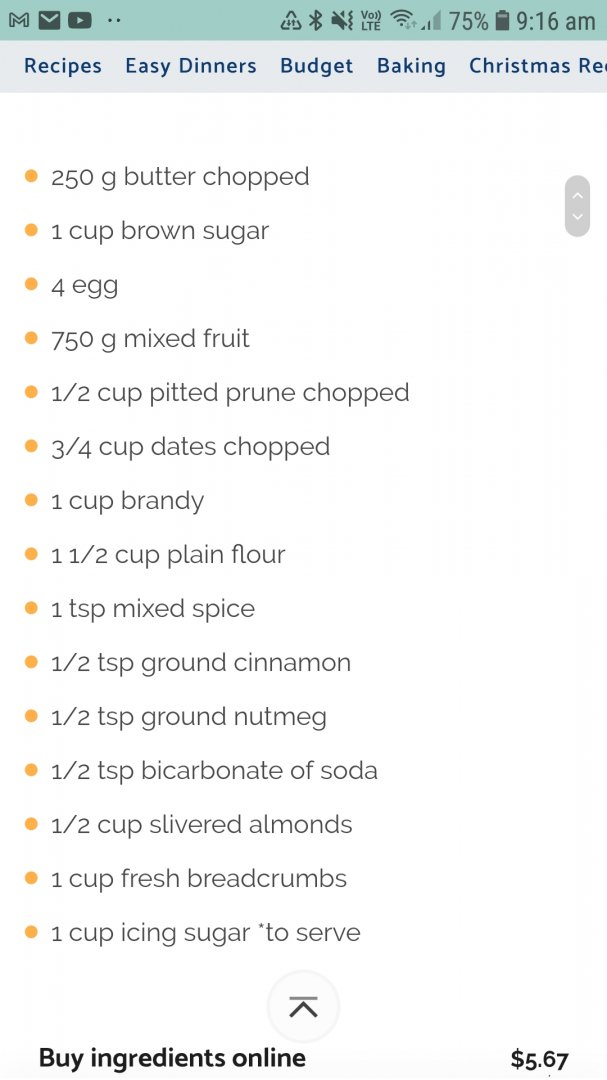Switch to the Baking section

click(411, 66)
